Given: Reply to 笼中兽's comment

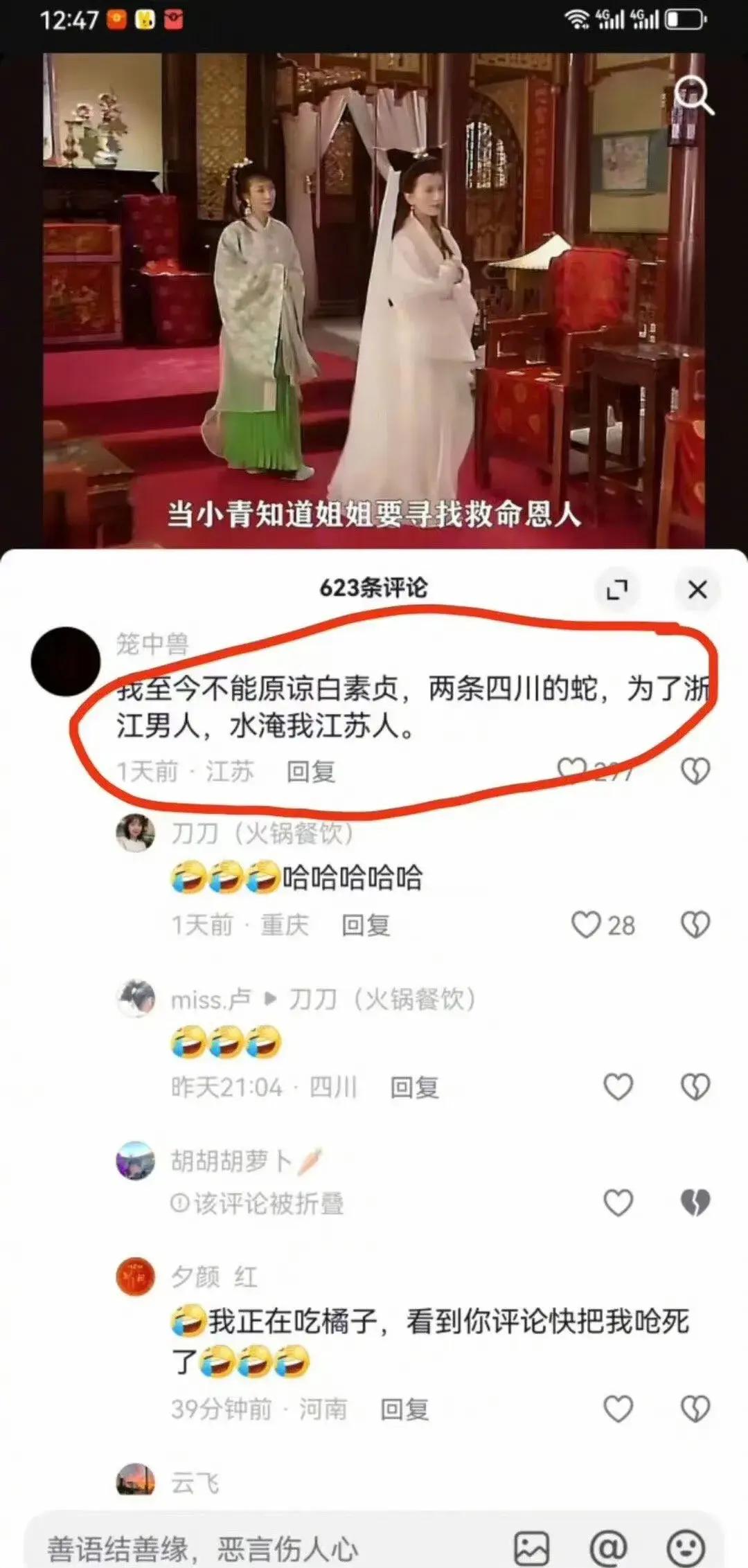Looking at the screenshot, I should [311, 771].
